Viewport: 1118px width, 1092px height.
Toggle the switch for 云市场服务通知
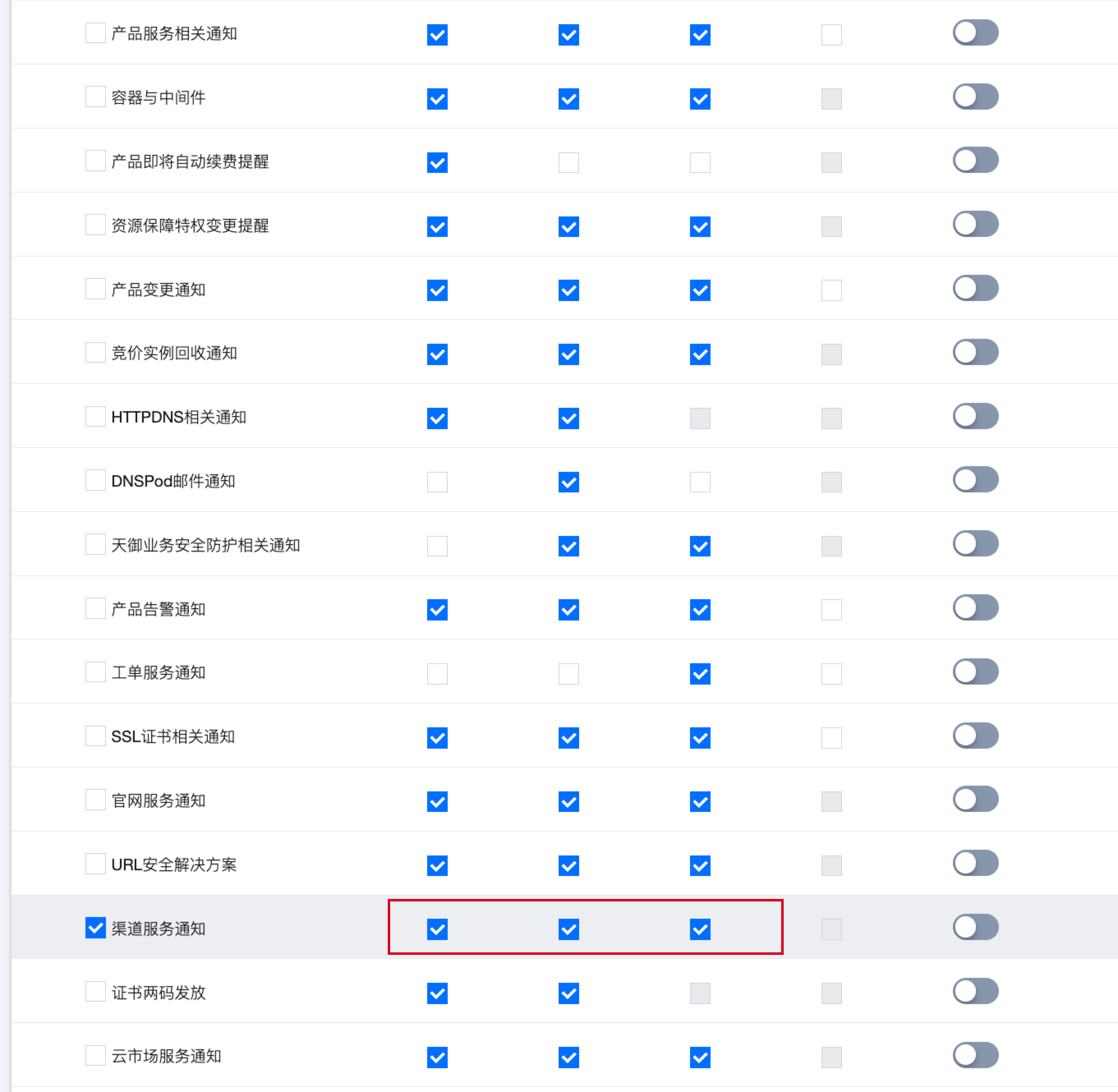pos(975,1055)
